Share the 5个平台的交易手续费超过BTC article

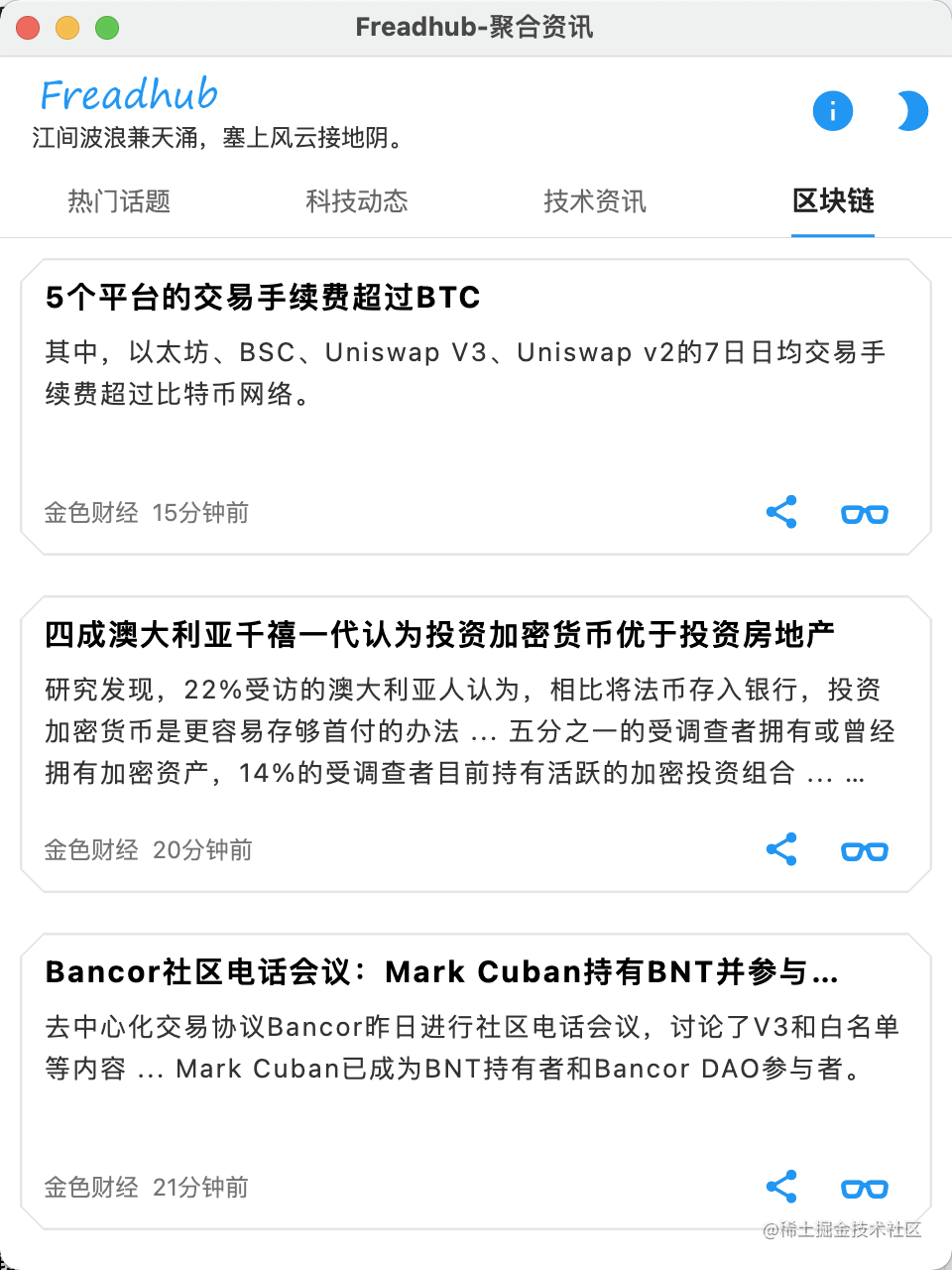[781, 512]
